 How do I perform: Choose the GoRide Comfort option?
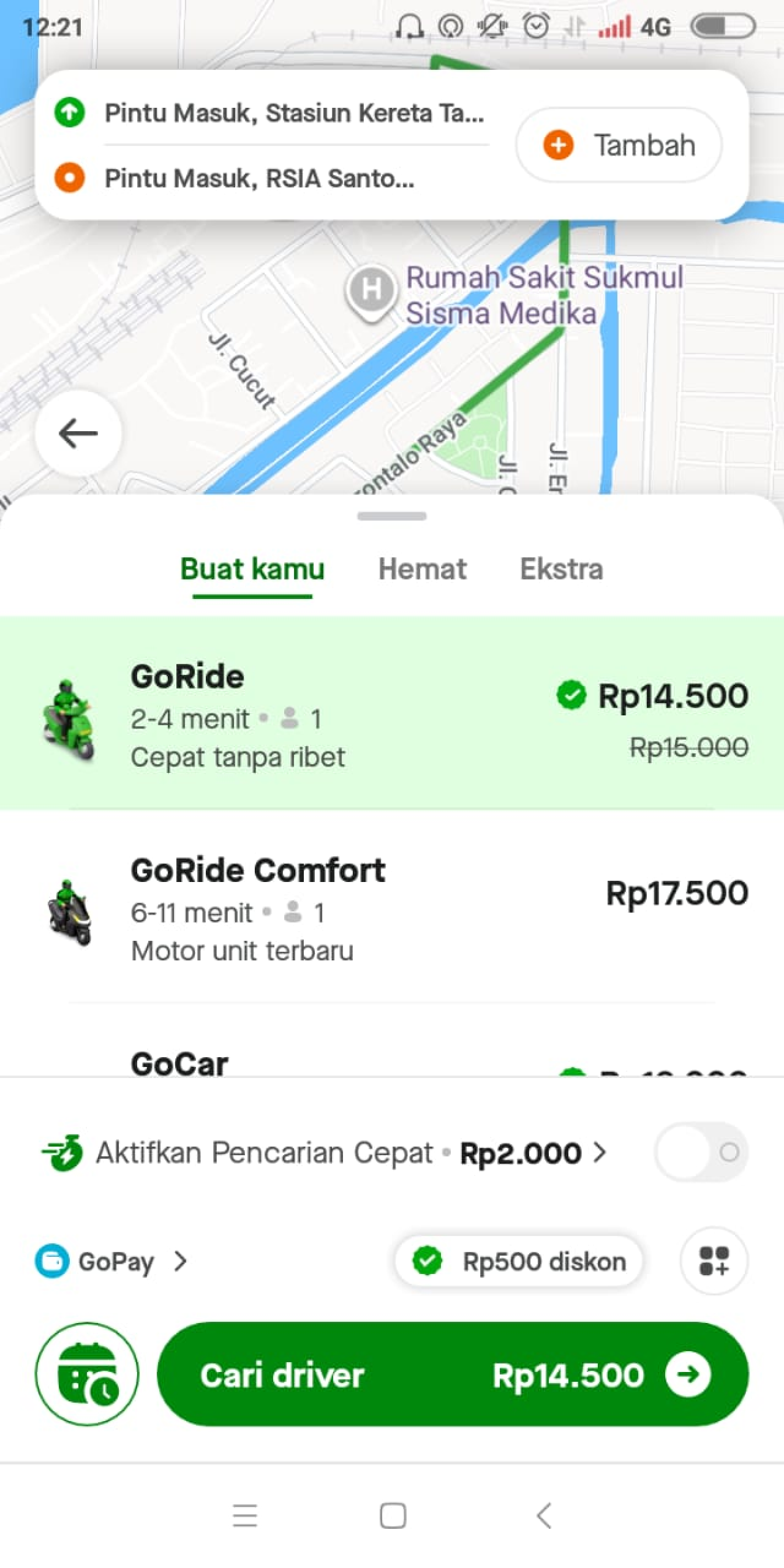coord(392,908)
